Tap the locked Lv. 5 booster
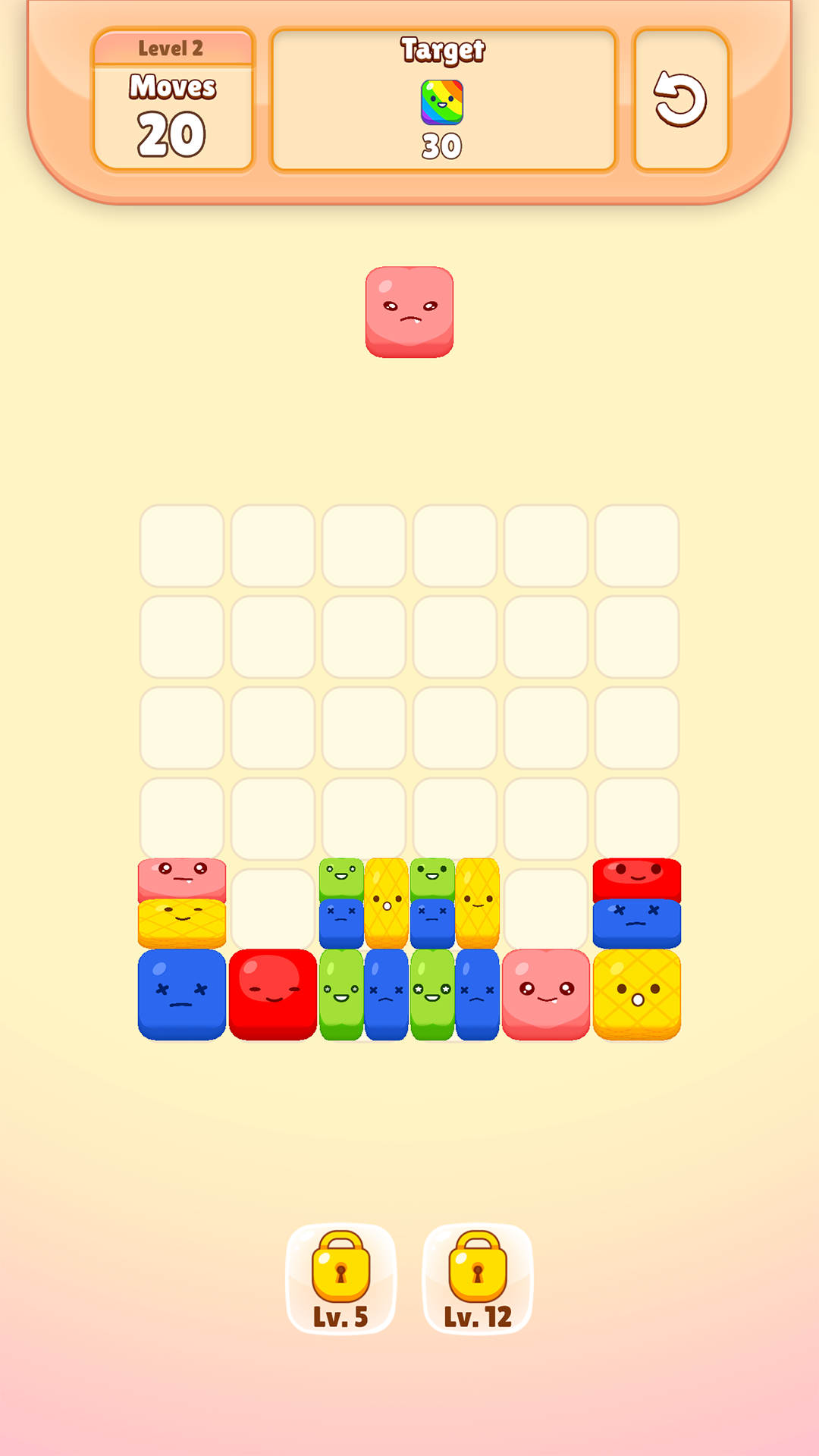 coord(340,1279)
